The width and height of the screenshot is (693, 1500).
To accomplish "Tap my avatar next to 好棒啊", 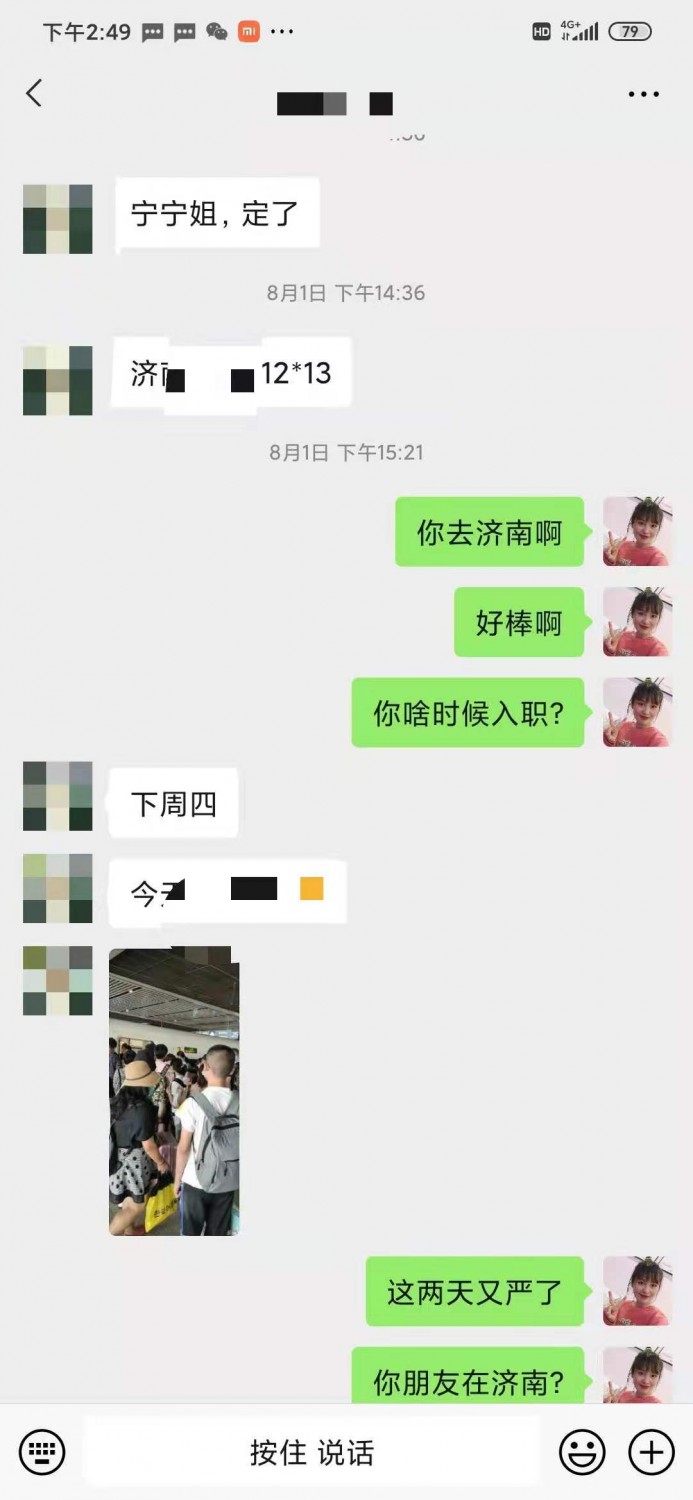I will pyautogui.click(x=637, y=622).
